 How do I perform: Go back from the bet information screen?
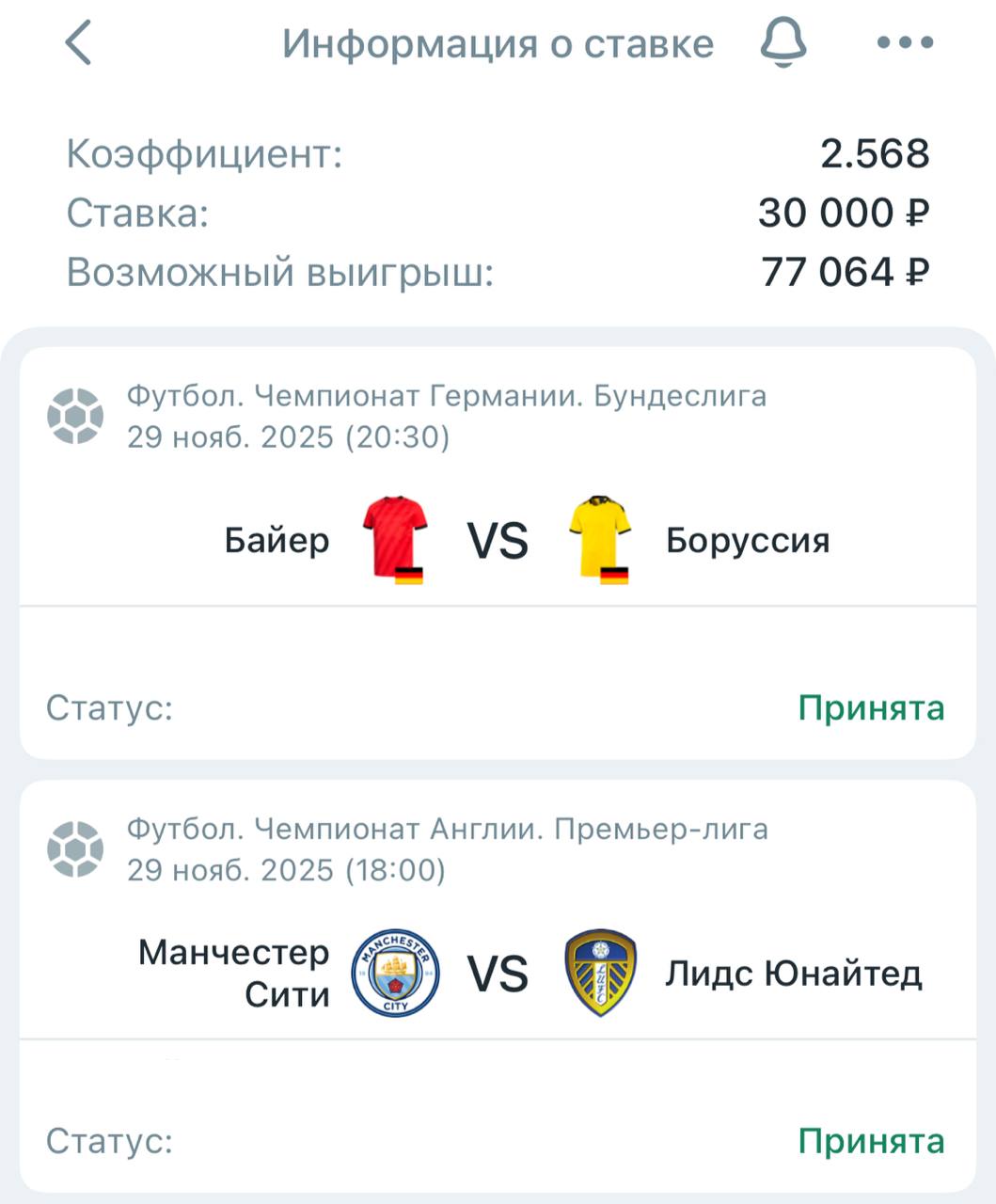pyautogui.click(x=79, y=43)
